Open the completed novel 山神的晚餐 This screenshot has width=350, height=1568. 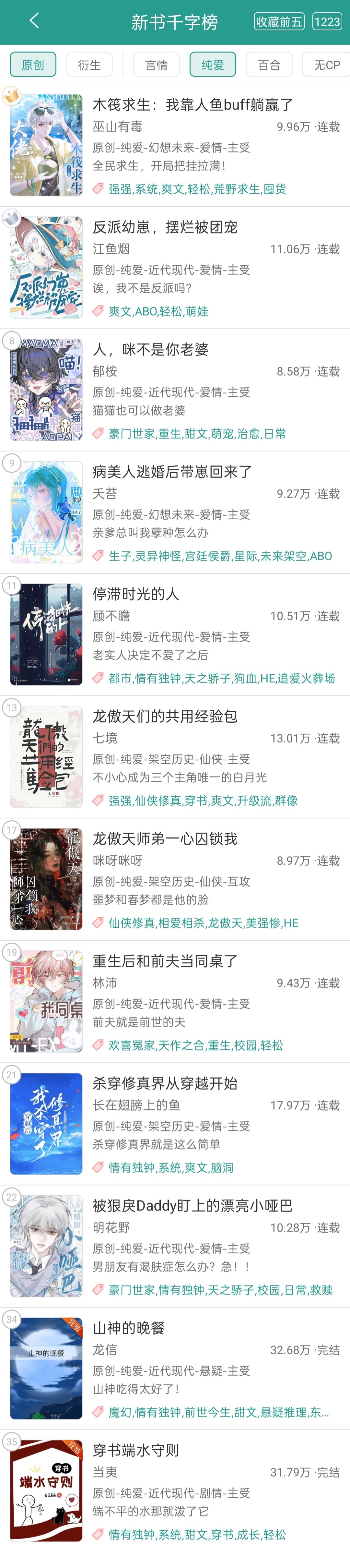point(128,1328)
